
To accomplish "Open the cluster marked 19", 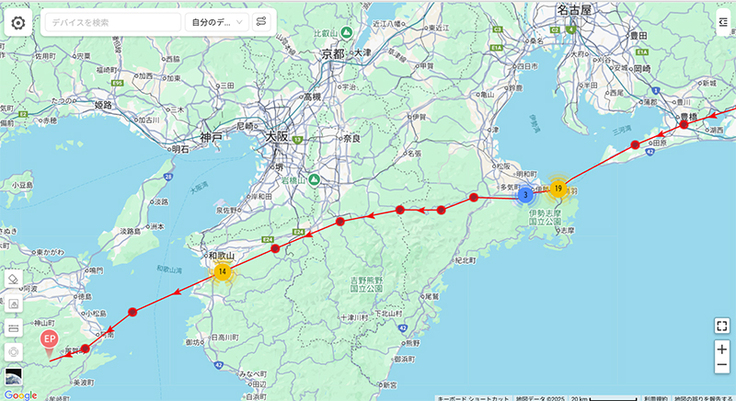I will [558, 187].
